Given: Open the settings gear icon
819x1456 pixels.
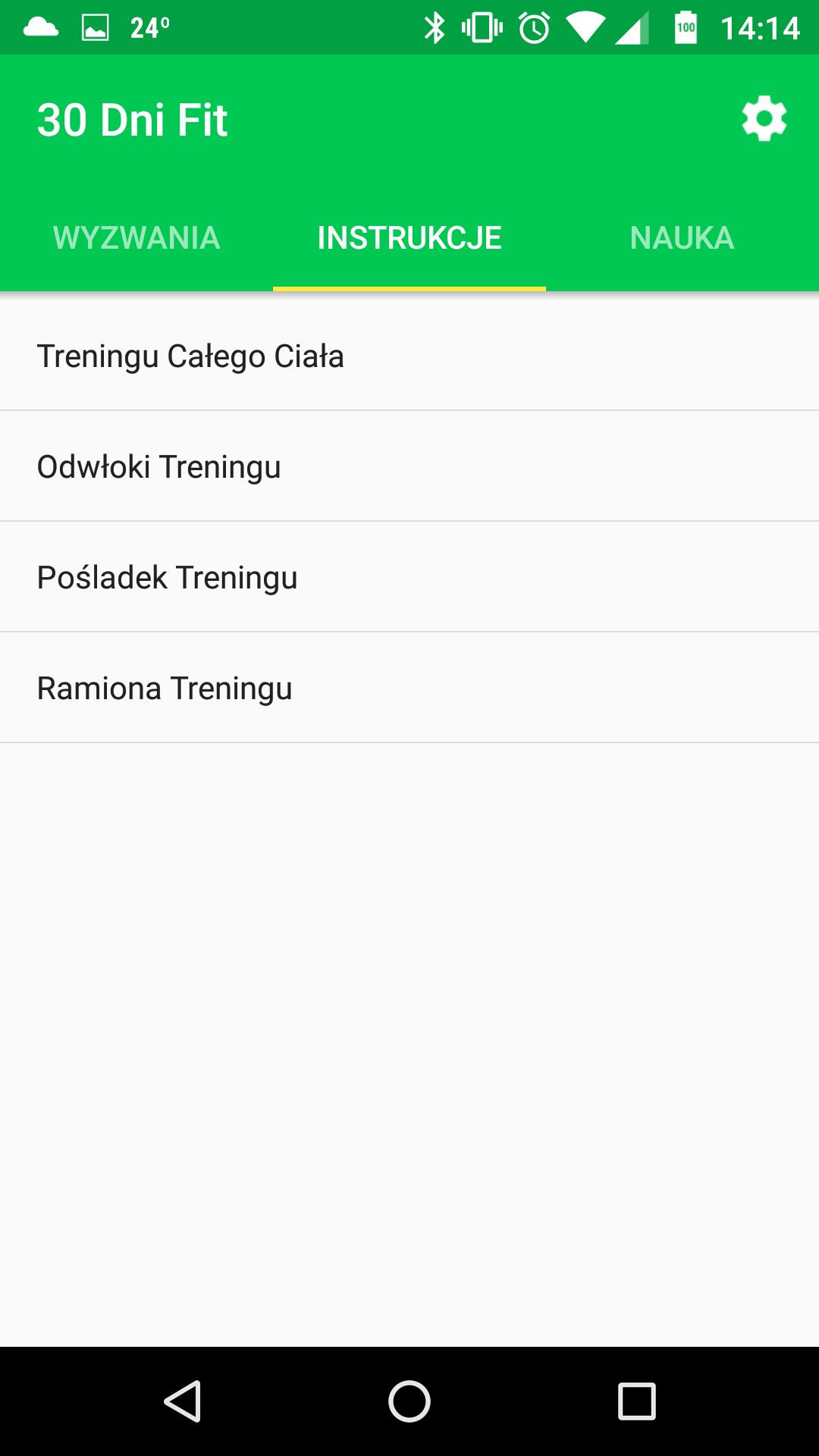Looking at the screenshot, I should (x=764, y=119).
